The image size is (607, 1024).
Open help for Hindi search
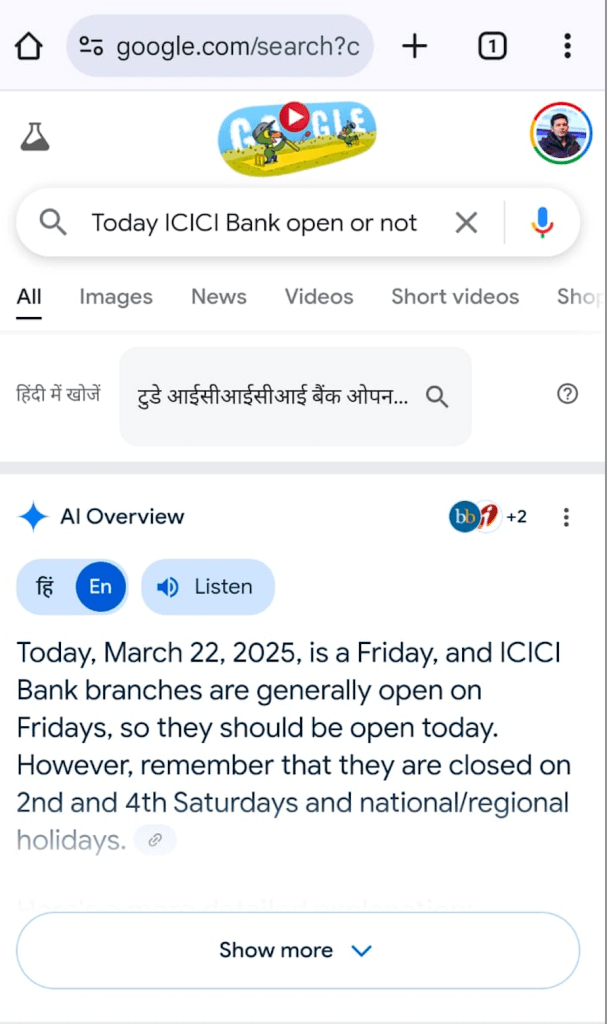[x=567, y=394]
